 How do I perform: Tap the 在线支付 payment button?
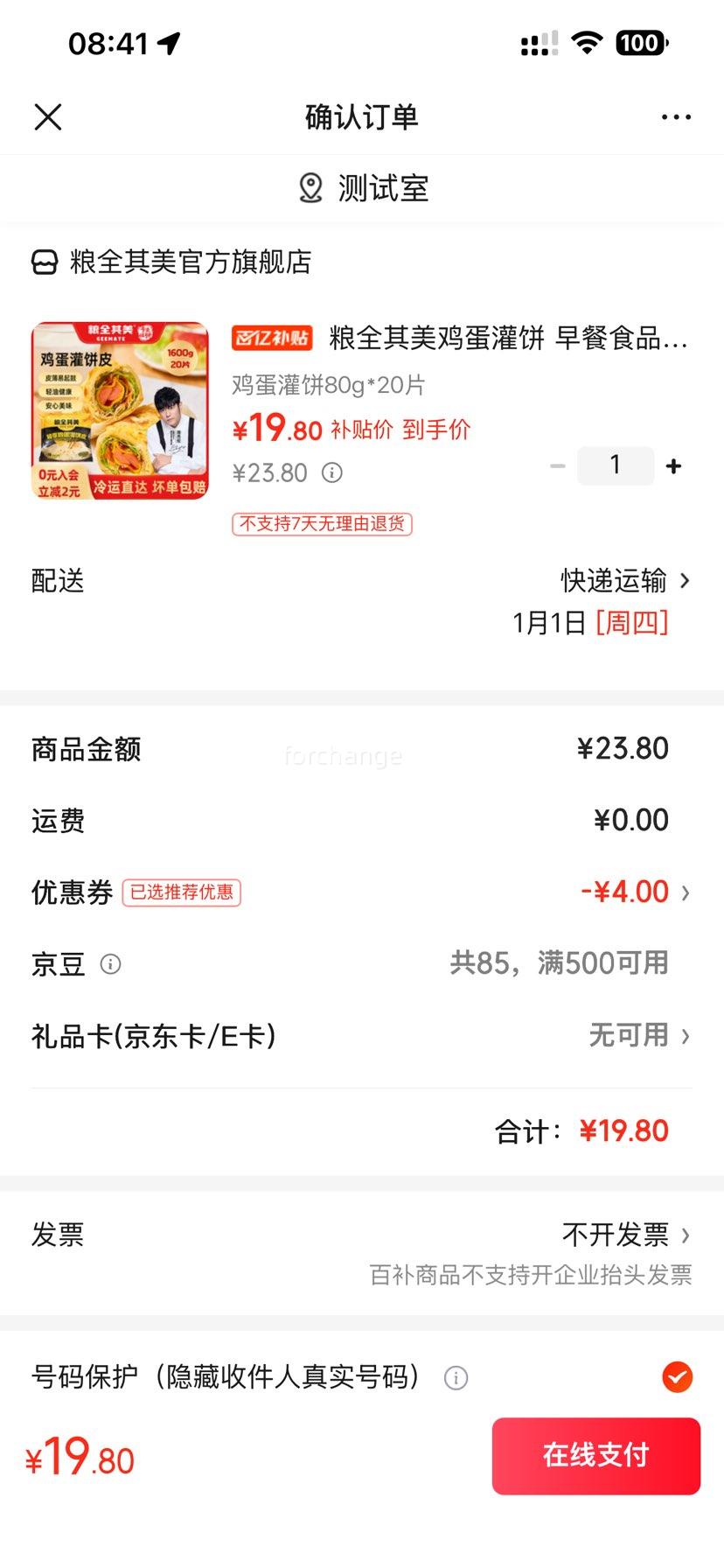point(595,1455)
